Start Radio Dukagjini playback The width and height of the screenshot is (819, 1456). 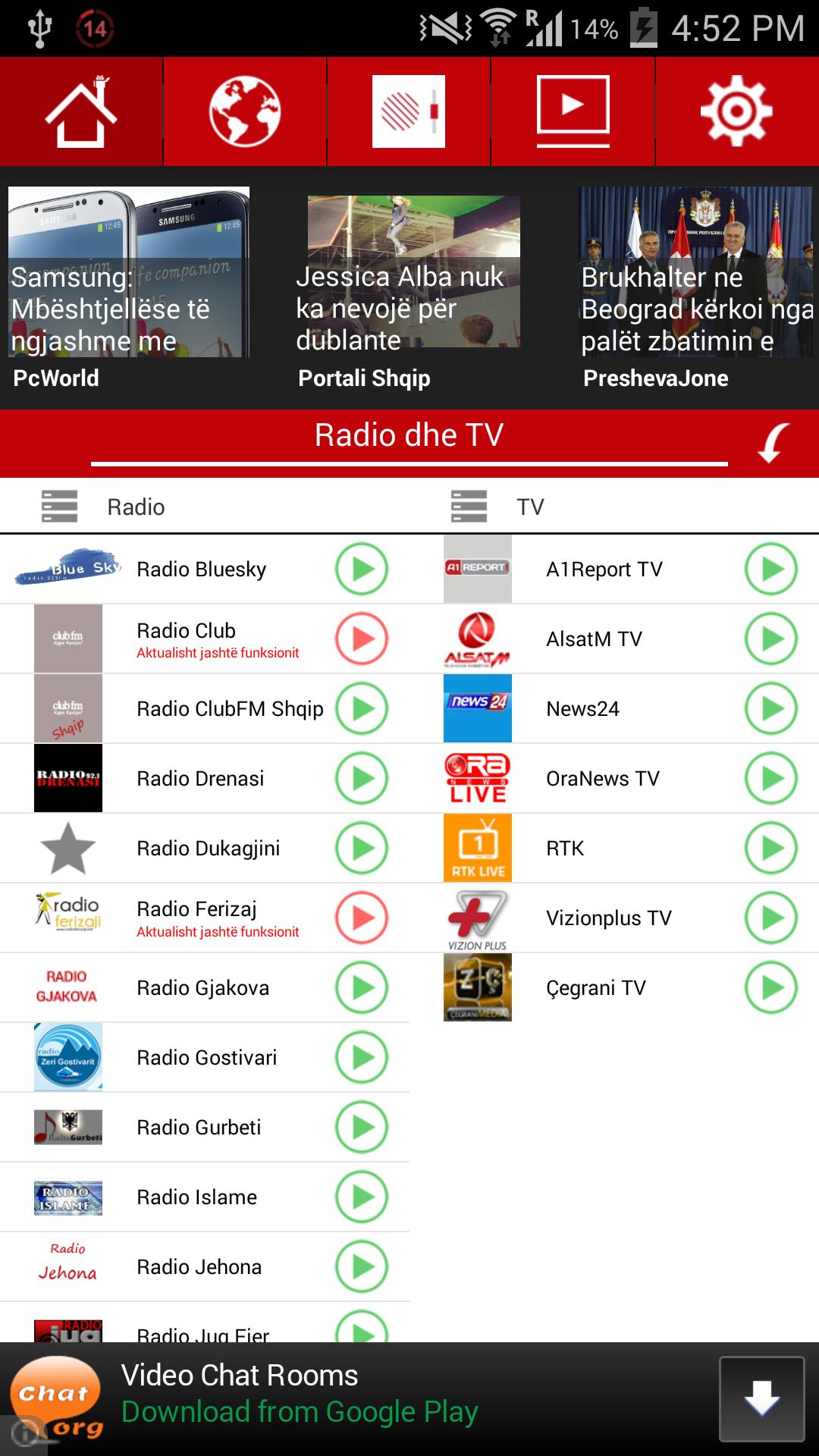click(x=362, y=849)
